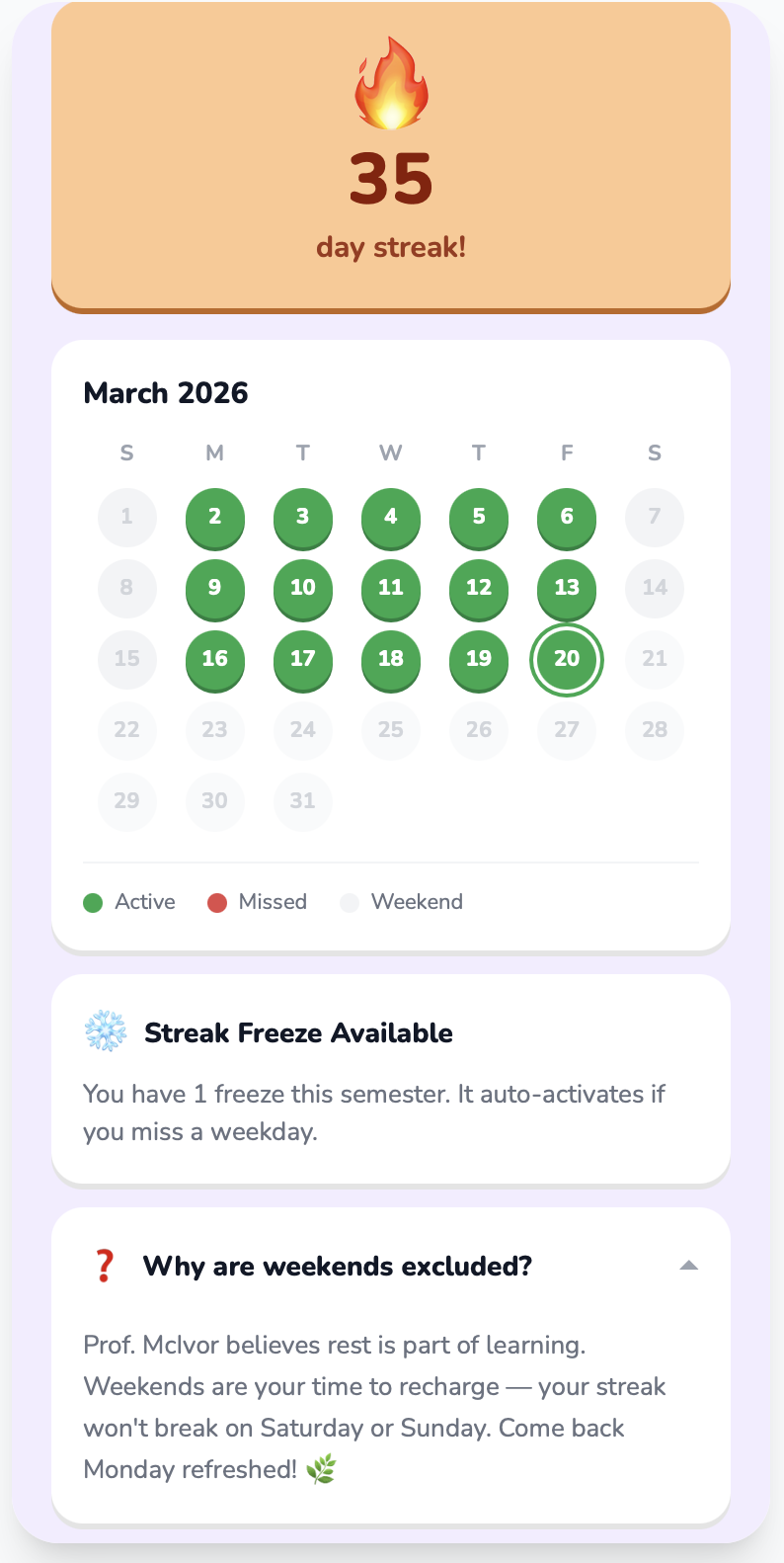This screenshot has height=1563, width=784.
Task: Click the Streak Freeze Available heading
Action: [x=299, y=1032]
